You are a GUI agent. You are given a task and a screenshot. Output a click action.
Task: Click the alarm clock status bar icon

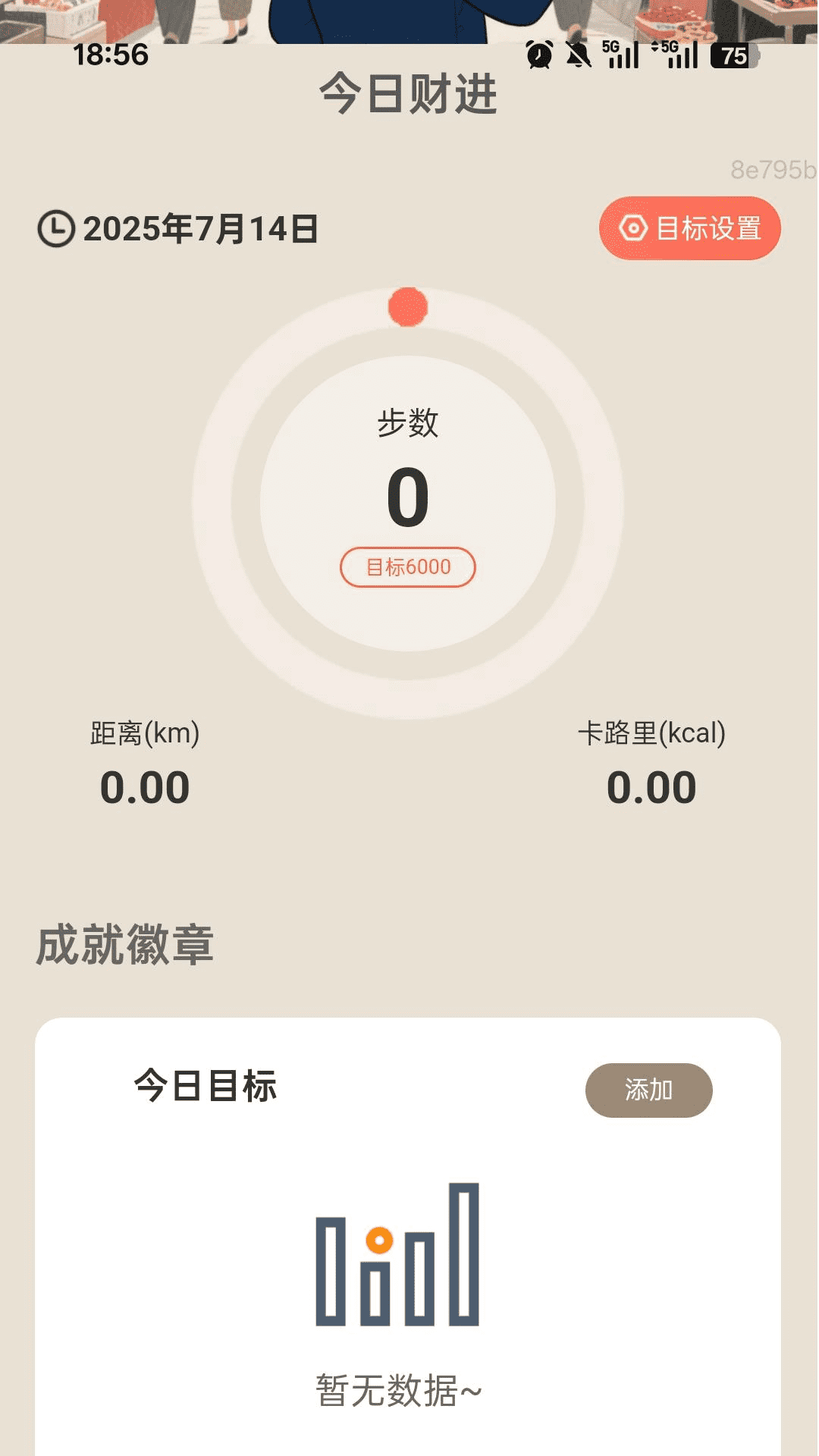(x=538, y=55)
